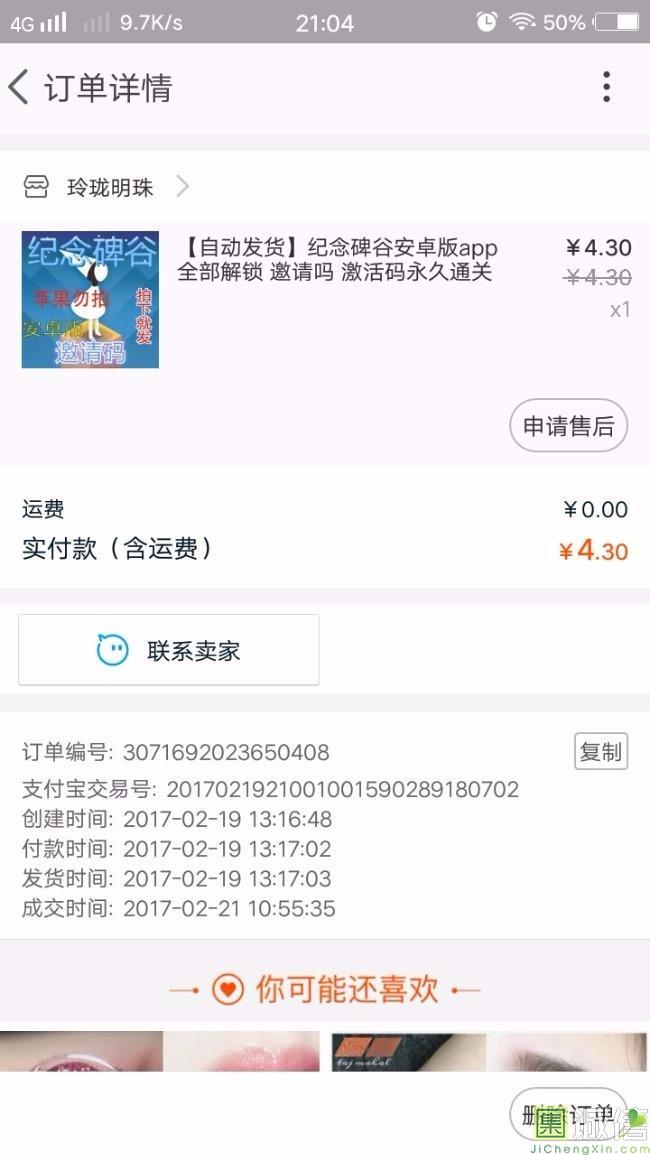Screen dimensions: 650x1155
Task: Go back from the order details page
Action: tap(19, 88)
